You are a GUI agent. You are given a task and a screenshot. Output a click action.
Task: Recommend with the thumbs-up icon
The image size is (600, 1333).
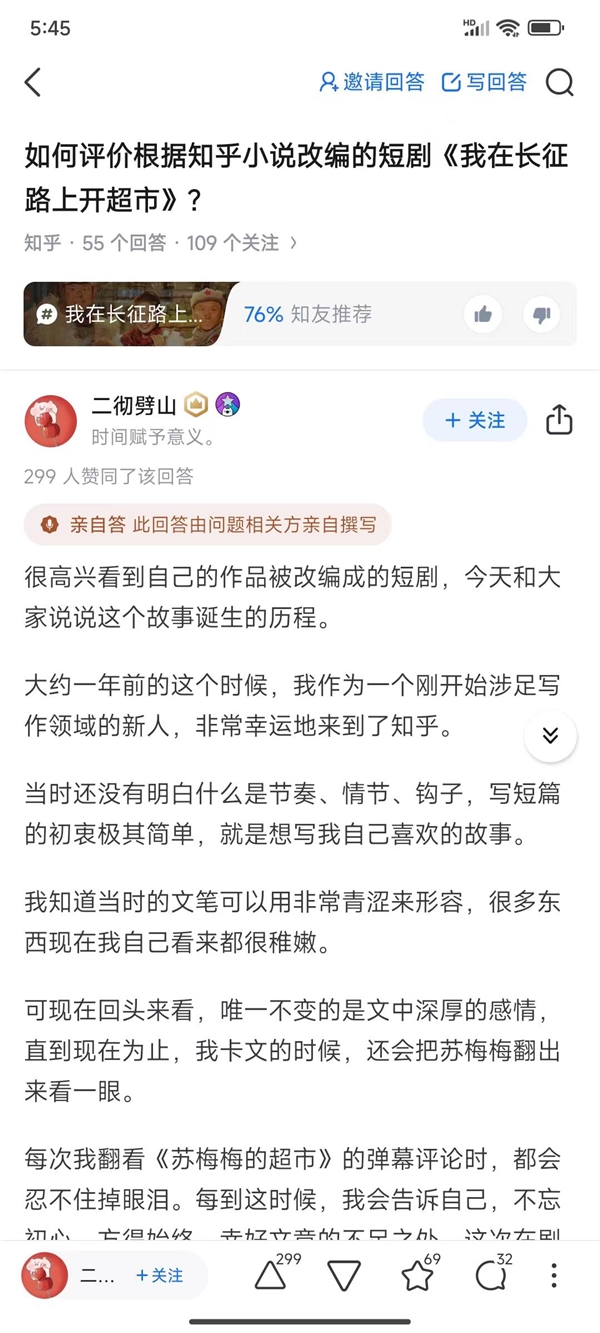pos(483,315)
